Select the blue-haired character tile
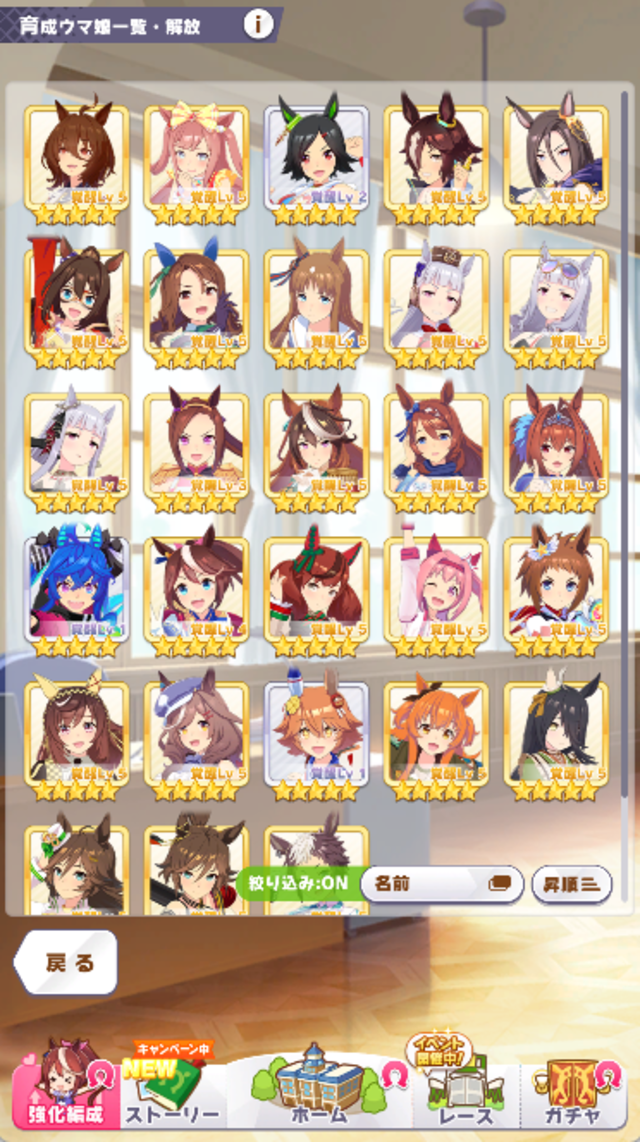The width and height of the screenshot is (640, 1142). pos(77,592)
